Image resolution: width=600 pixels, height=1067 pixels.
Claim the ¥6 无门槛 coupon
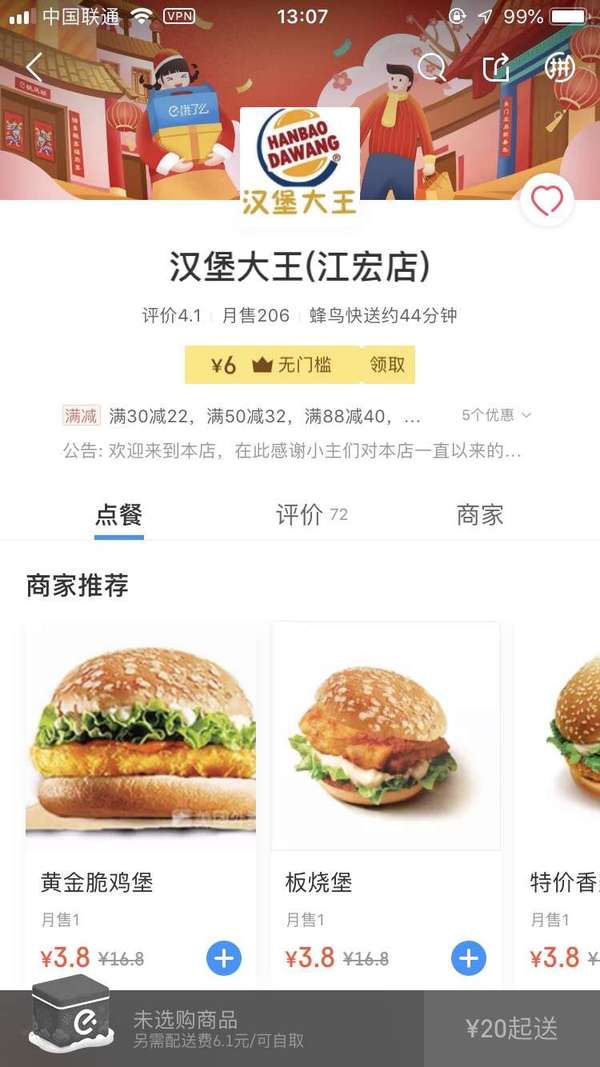pyautogui.click(x=388, y=365)
